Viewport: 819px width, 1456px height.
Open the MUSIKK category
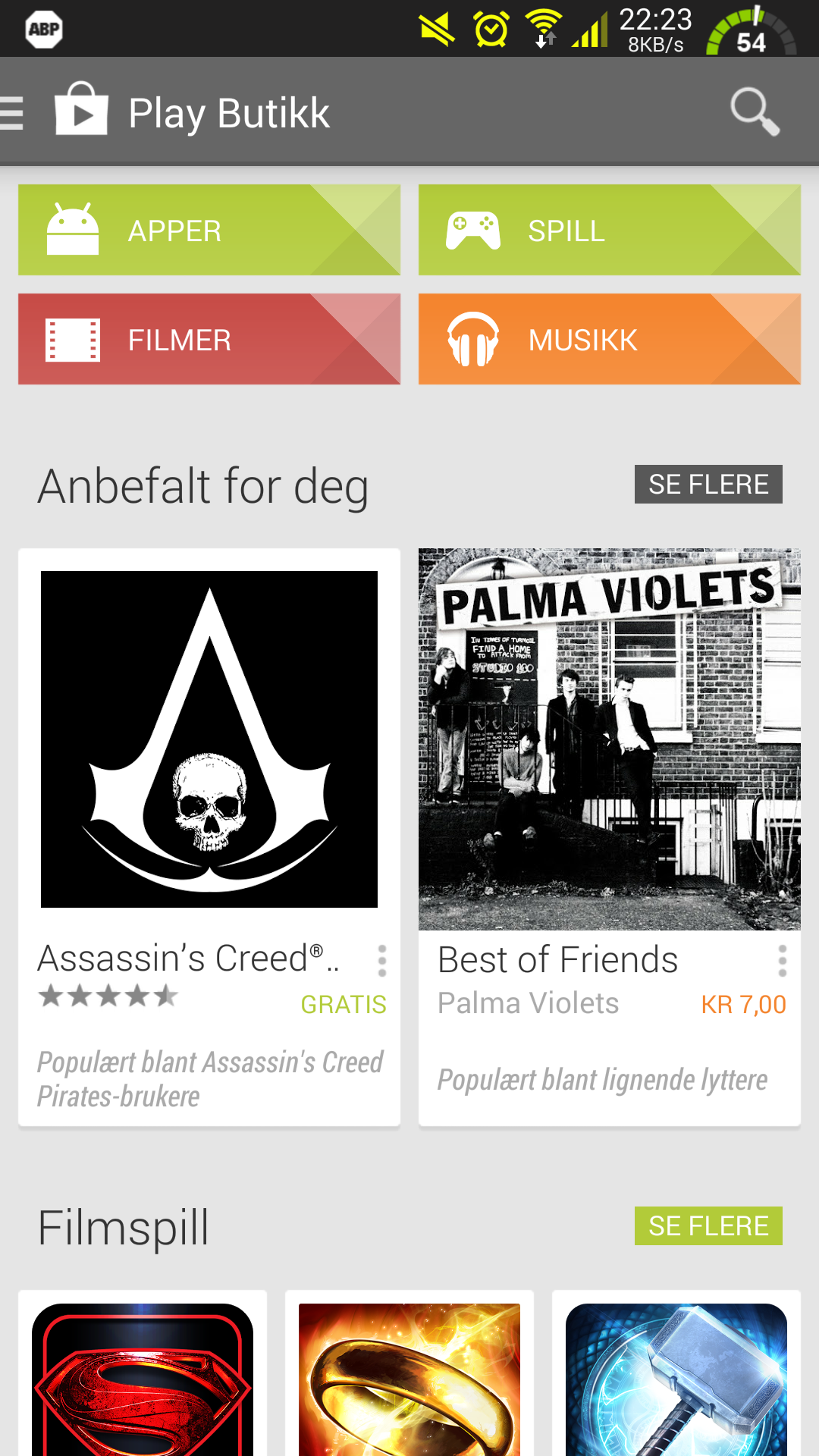tap(610, 339)
